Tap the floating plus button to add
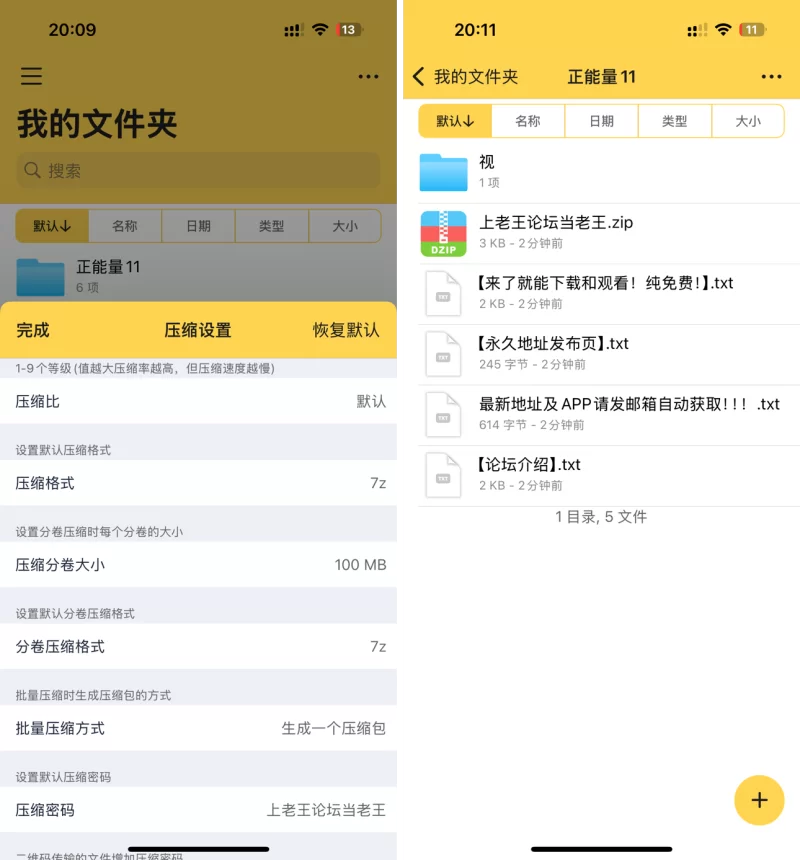This screenshot has height=860, width=800. click(759, 800)
